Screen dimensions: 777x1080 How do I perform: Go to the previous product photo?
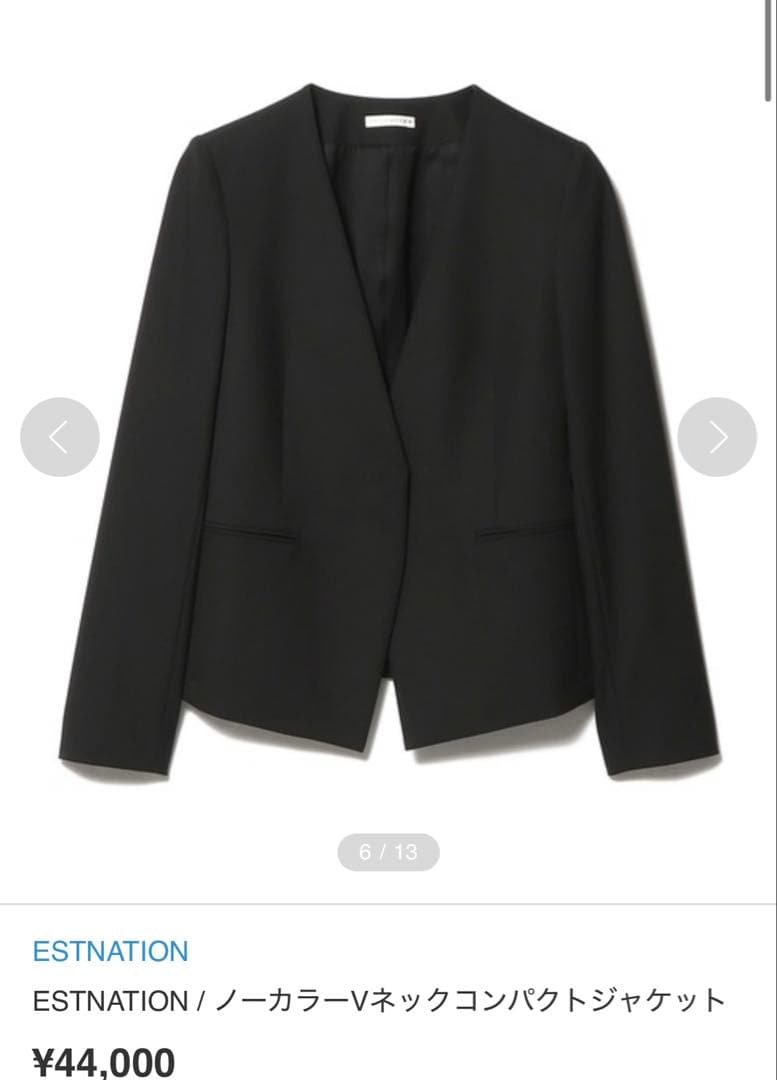60,437
